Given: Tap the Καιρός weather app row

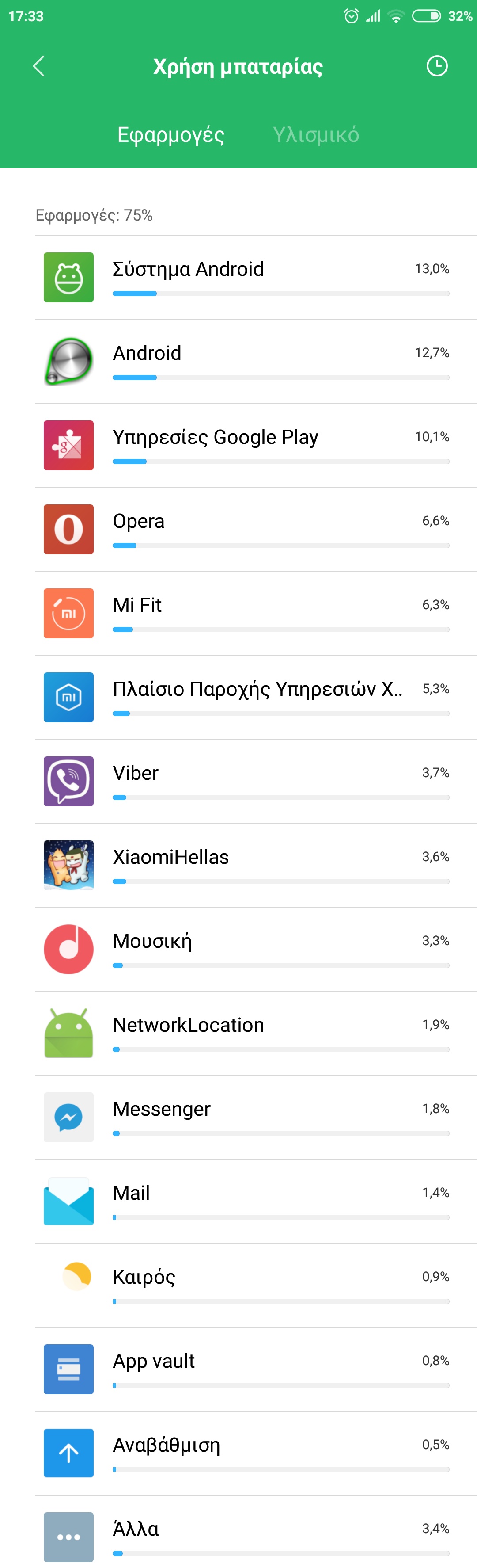Looking at the screenshot, I should tap(256, 1286).
